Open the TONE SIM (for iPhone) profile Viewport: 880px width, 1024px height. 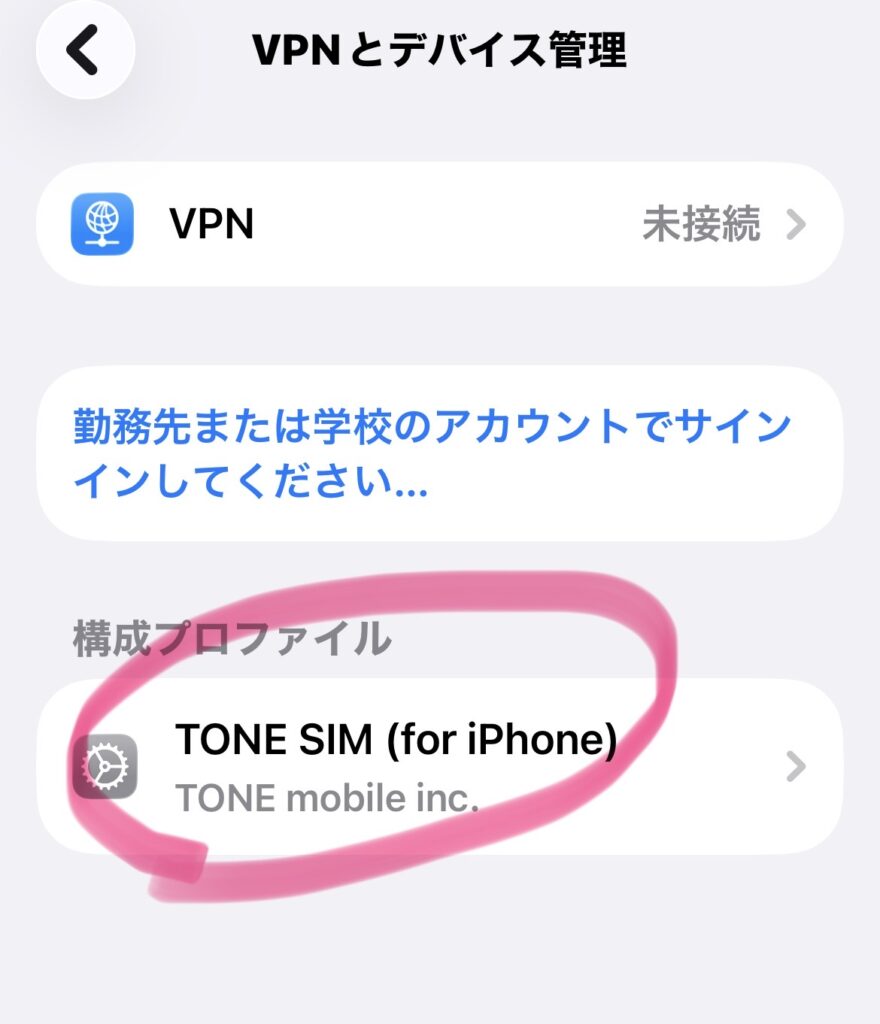click(440, 766)
